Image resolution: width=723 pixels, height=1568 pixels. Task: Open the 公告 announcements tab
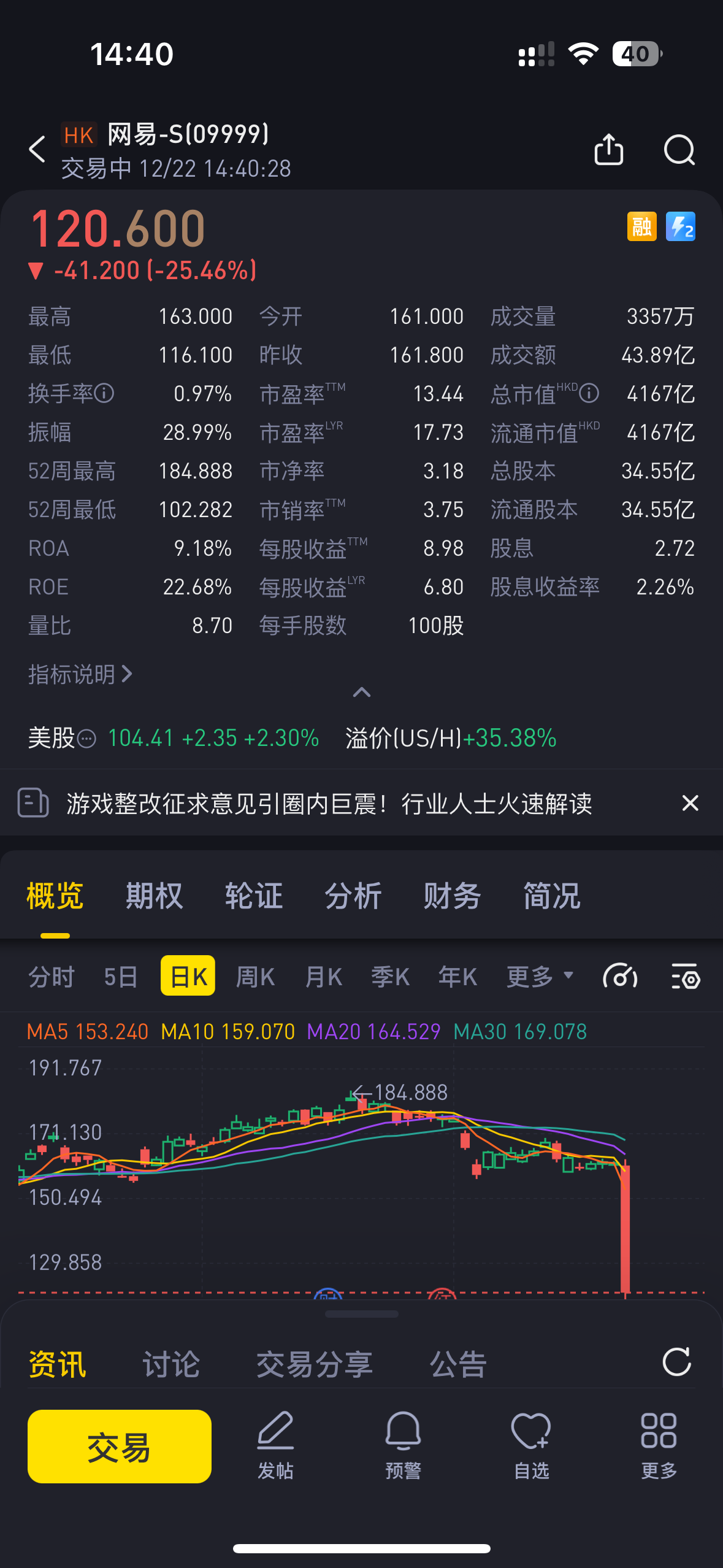458,1365
